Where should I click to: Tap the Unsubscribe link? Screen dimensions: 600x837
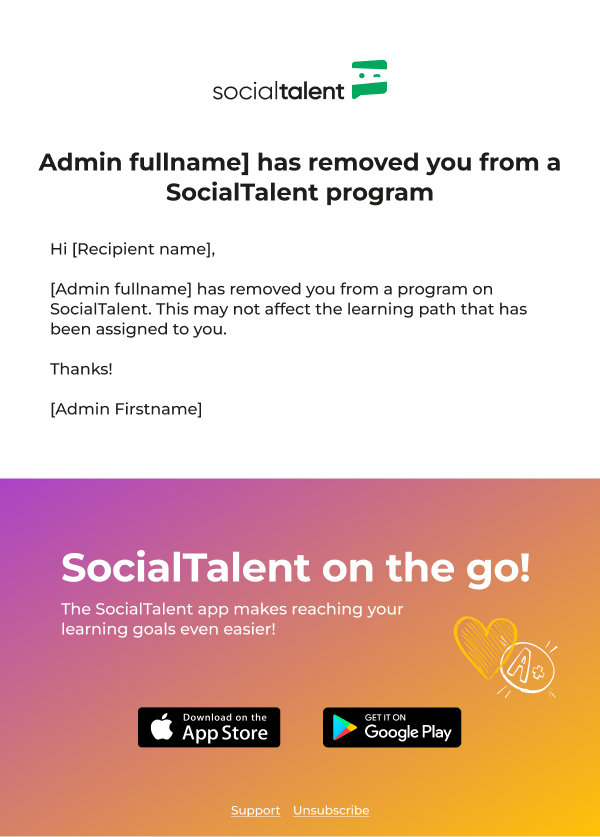(x=331, y=810)
